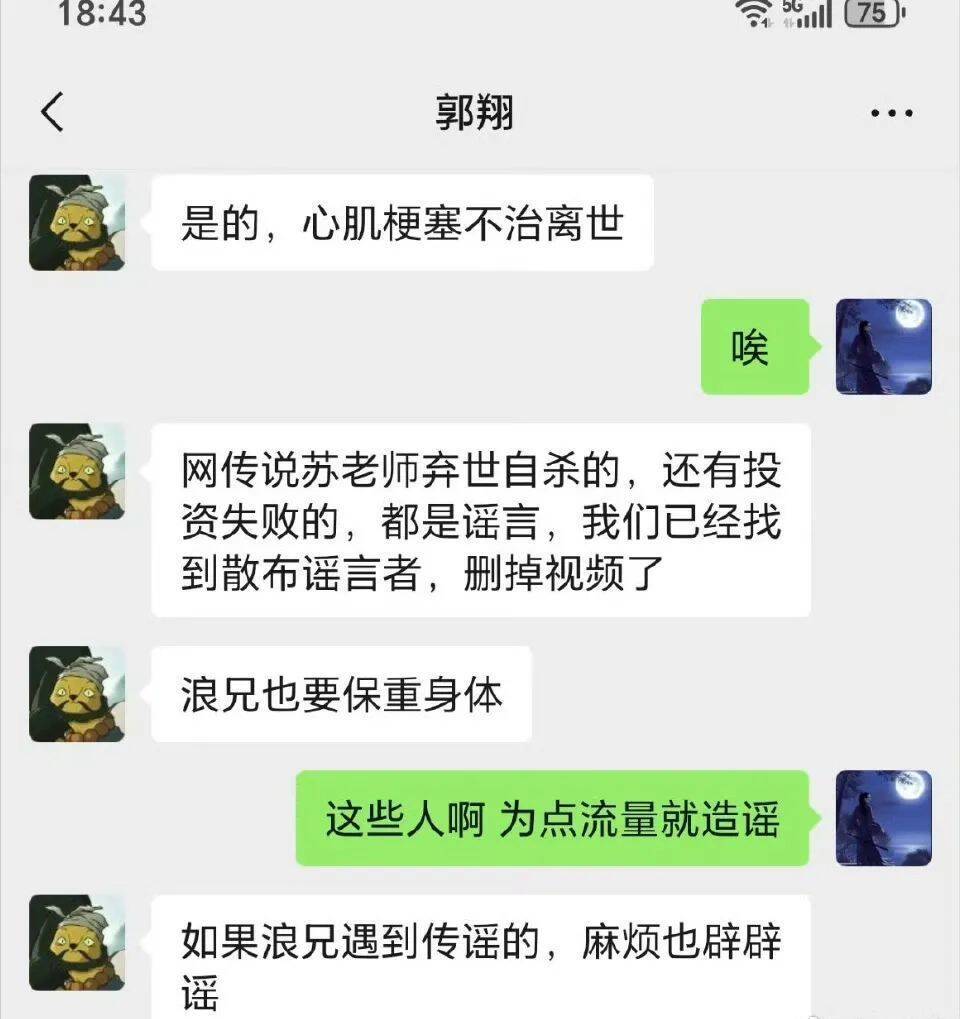
Task: Tap 郭翔's avatar beside "浪兄也要保重身体"
Action: 77,694
